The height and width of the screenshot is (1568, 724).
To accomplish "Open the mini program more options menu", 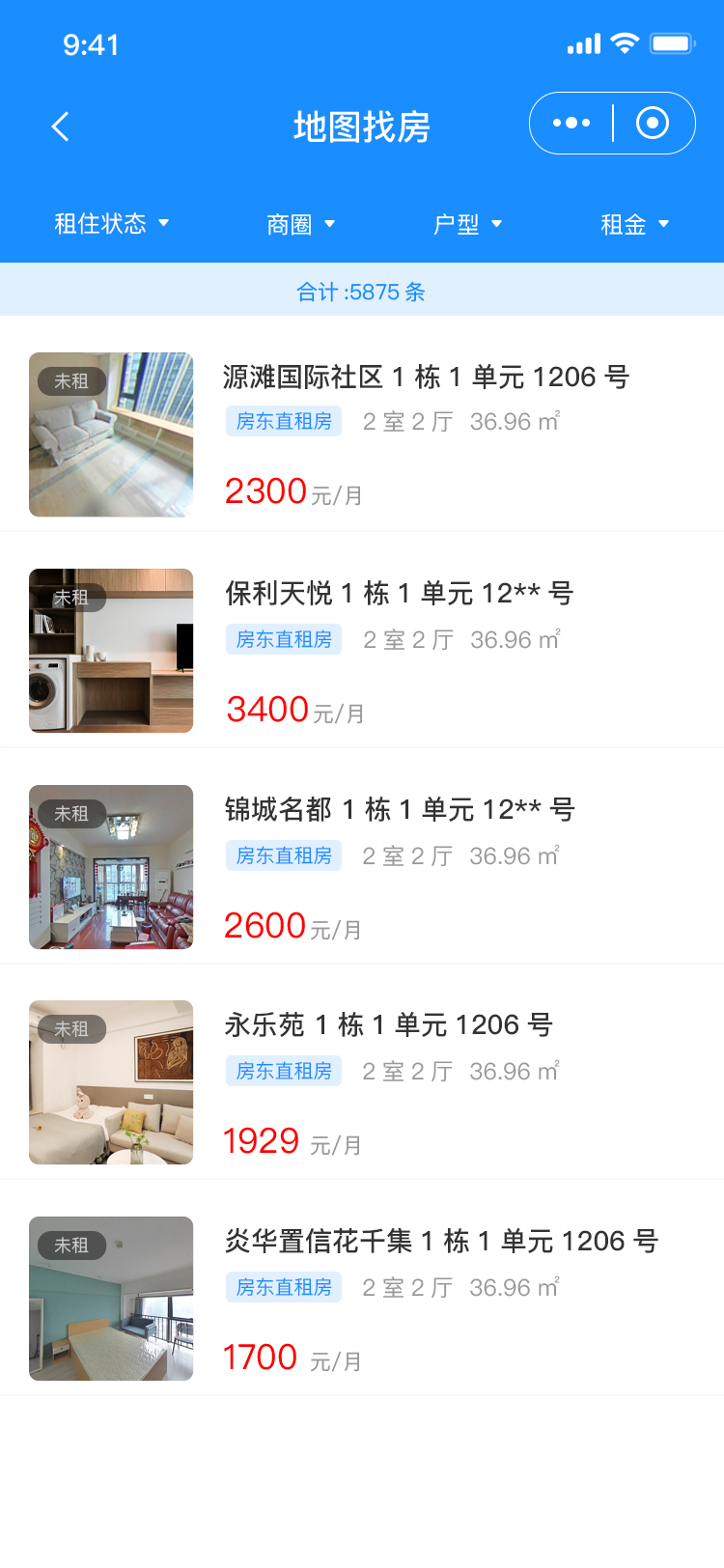I will click(571, 124).
